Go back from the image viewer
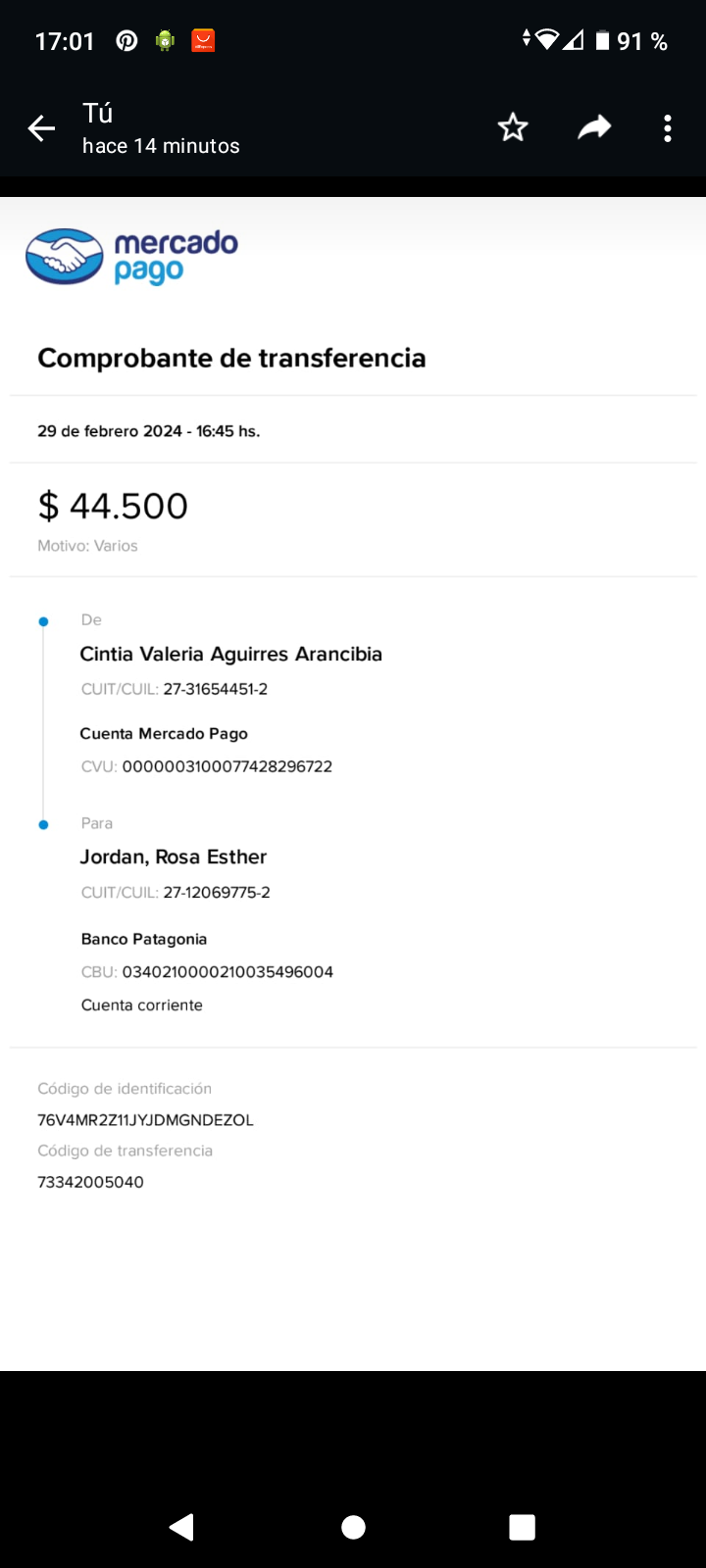 [x=41, y=128]
